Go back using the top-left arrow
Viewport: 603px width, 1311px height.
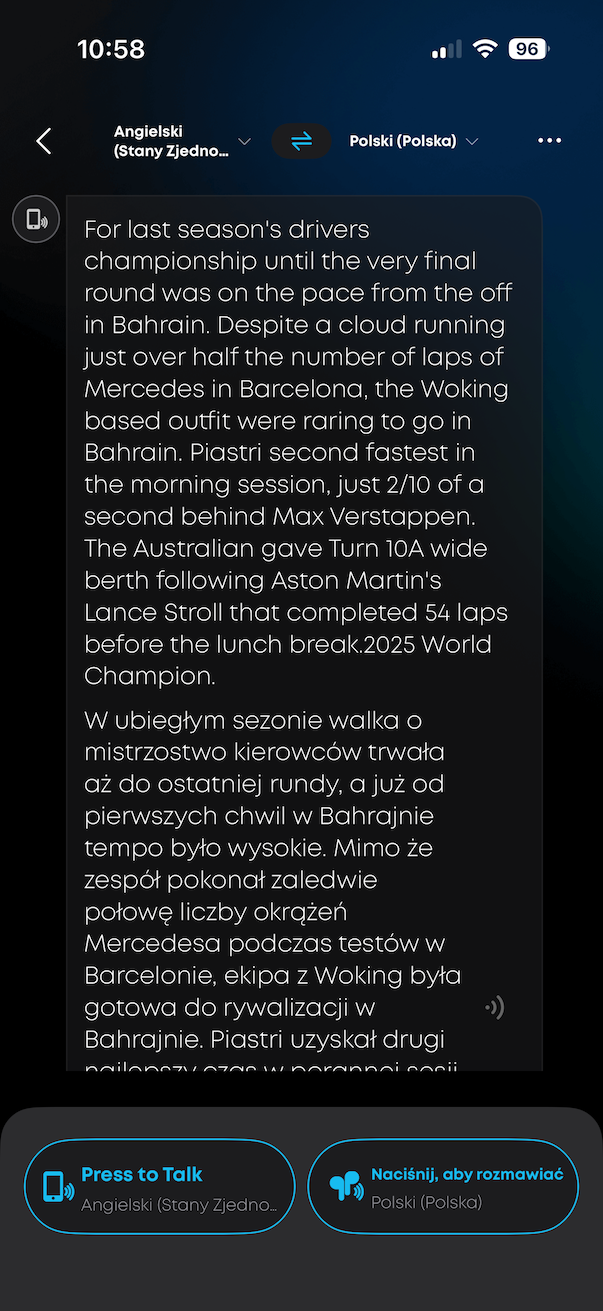click(x=43, y=141)
